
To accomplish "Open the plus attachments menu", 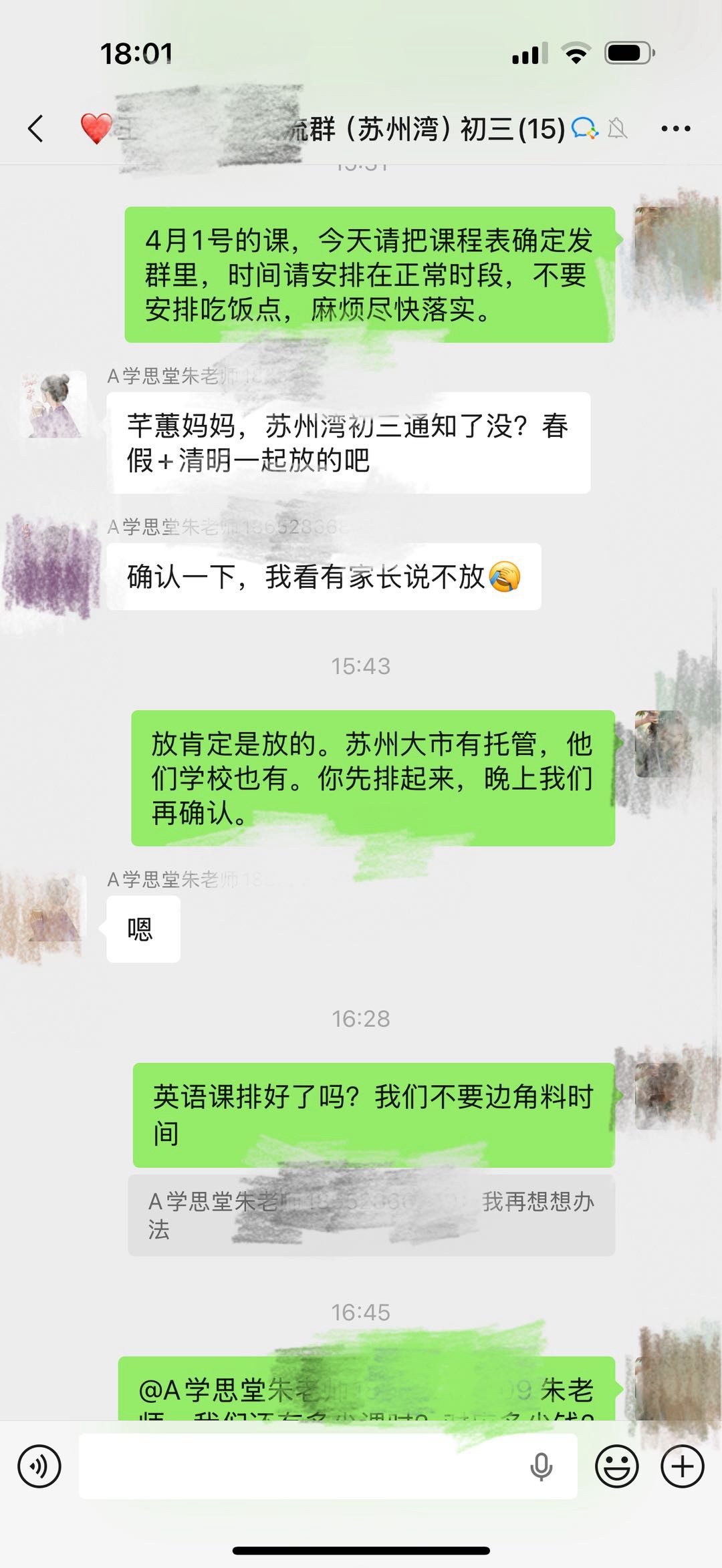I will coord(682,1466).
